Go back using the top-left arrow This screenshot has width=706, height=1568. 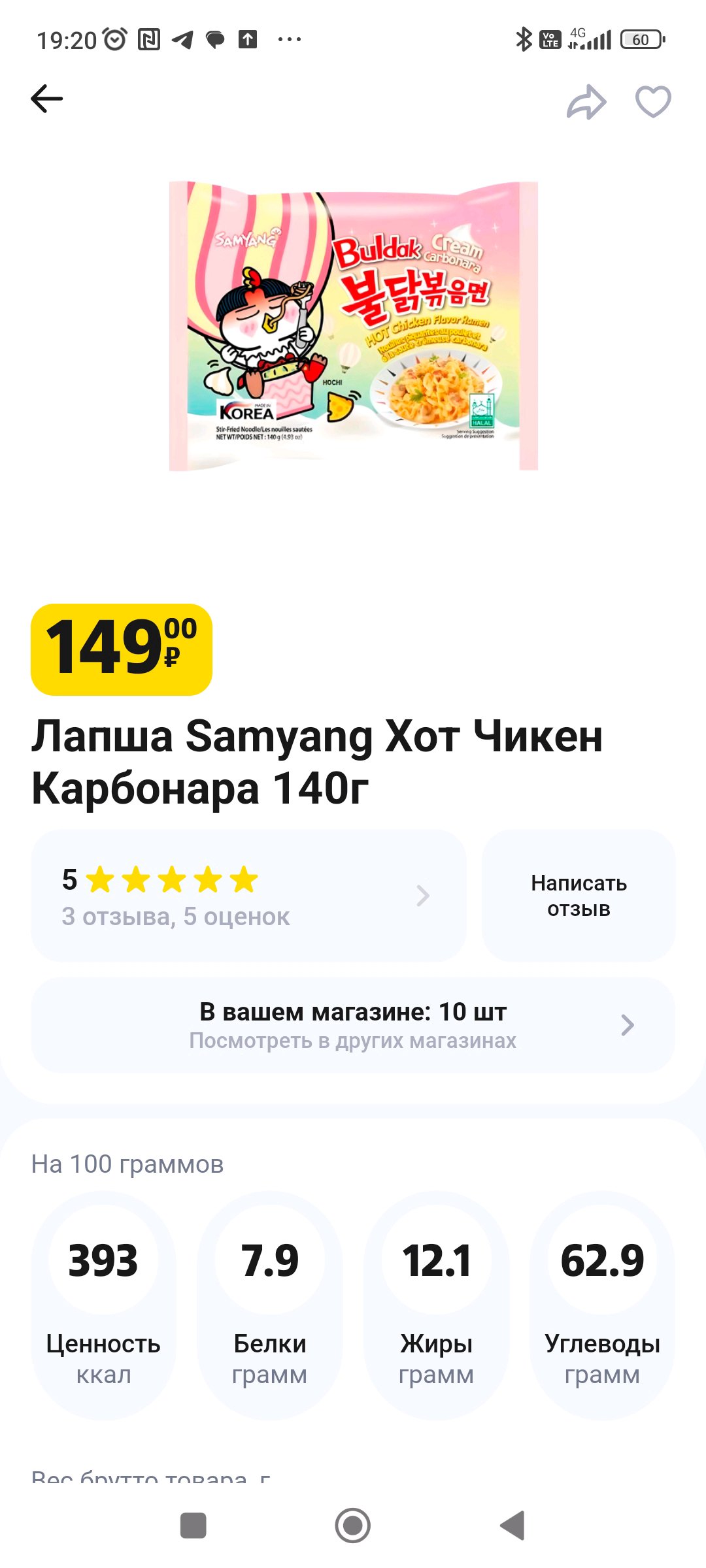pos(46,99)
